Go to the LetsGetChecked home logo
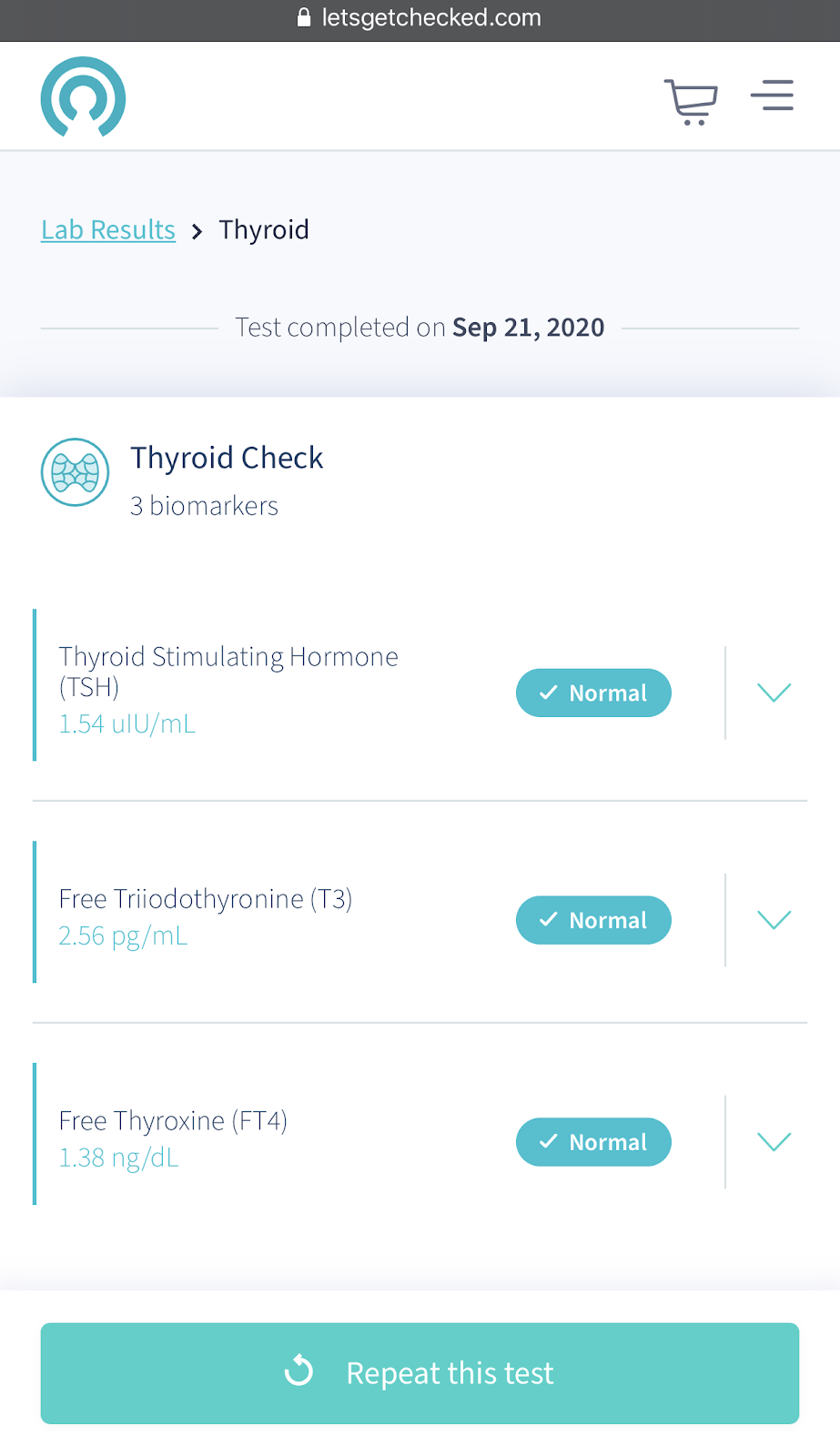Screen dimensions: 840x1456 tap(83, 97)
